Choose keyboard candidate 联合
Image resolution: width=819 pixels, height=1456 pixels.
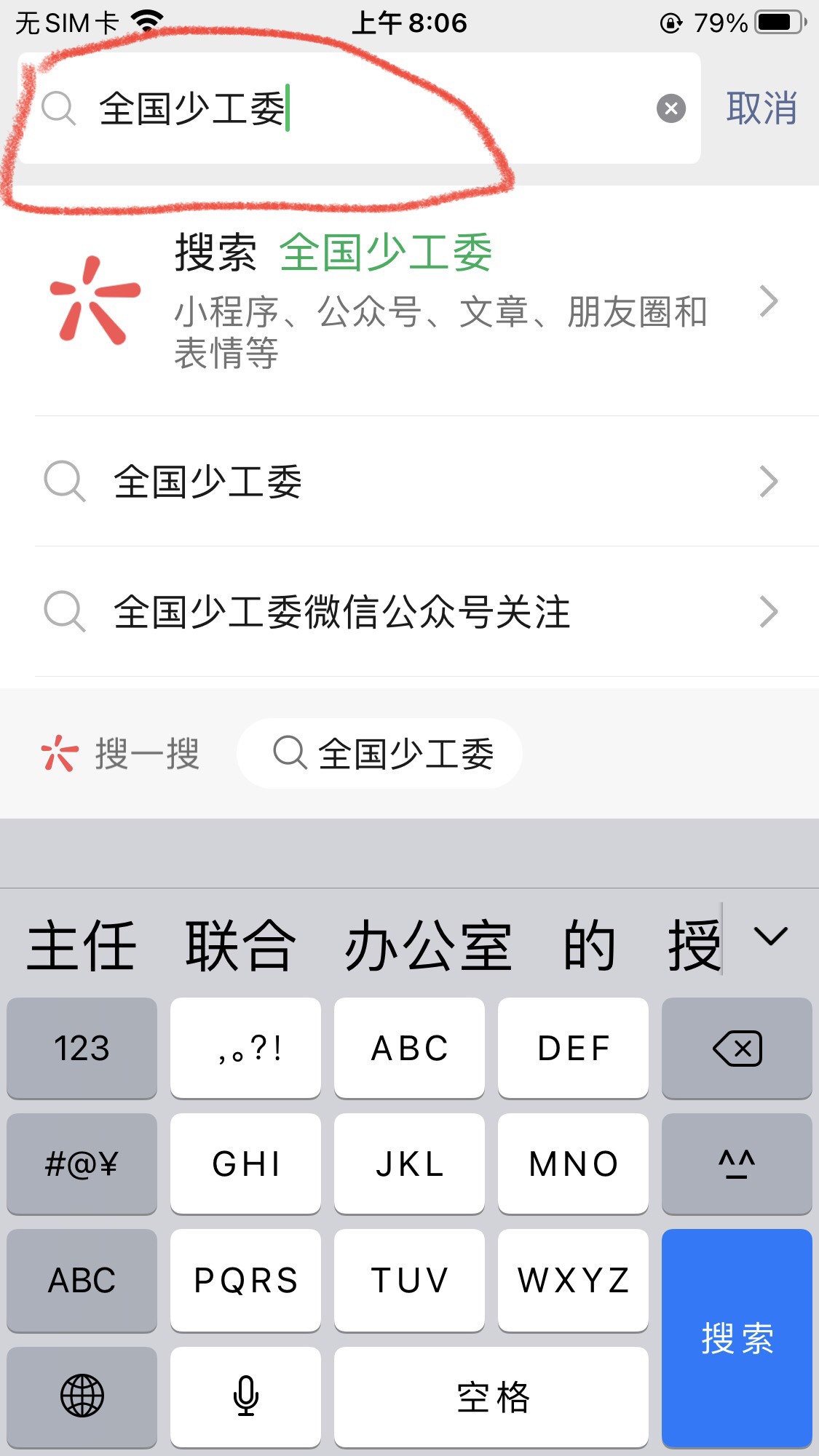[x=240, y=945]
